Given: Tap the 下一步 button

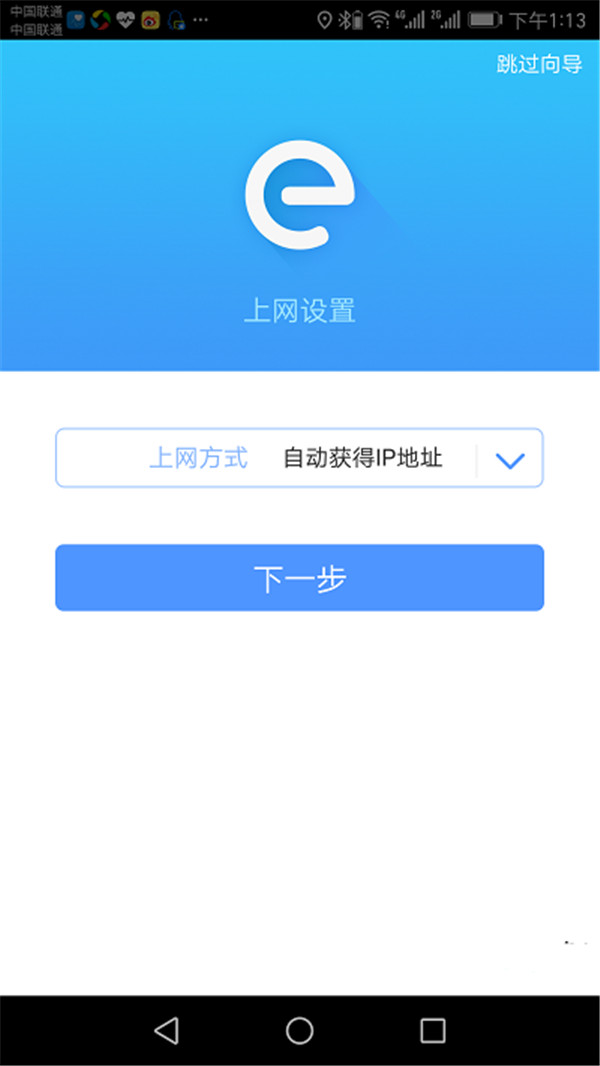Looking at the screenshot, I should (300, 578).
